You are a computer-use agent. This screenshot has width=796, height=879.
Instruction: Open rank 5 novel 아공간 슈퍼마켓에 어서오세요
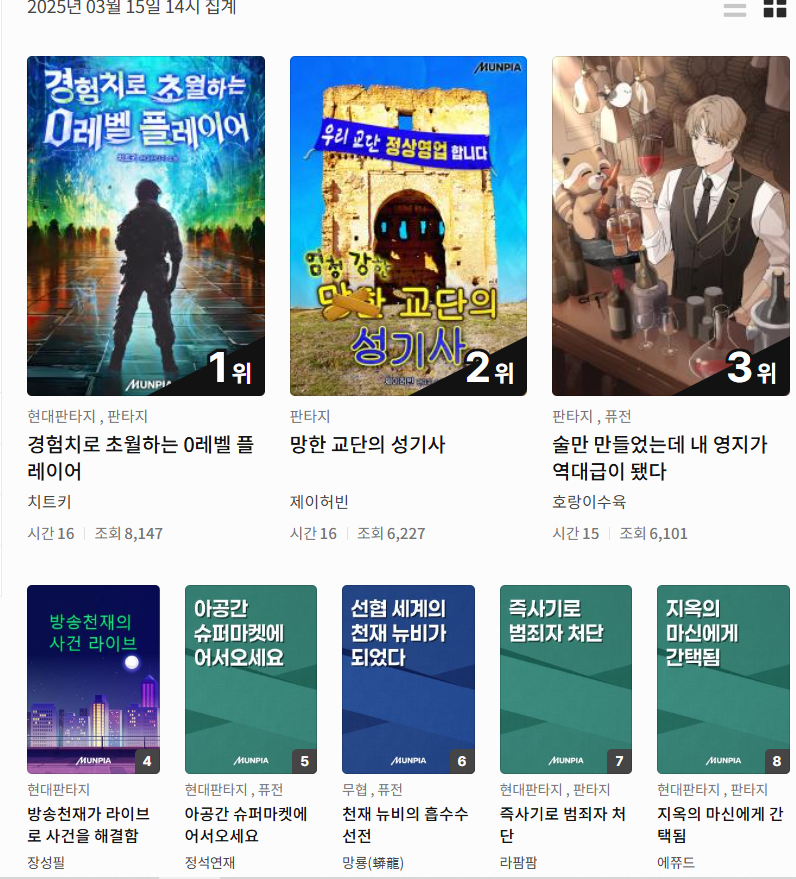pos(251,679)
